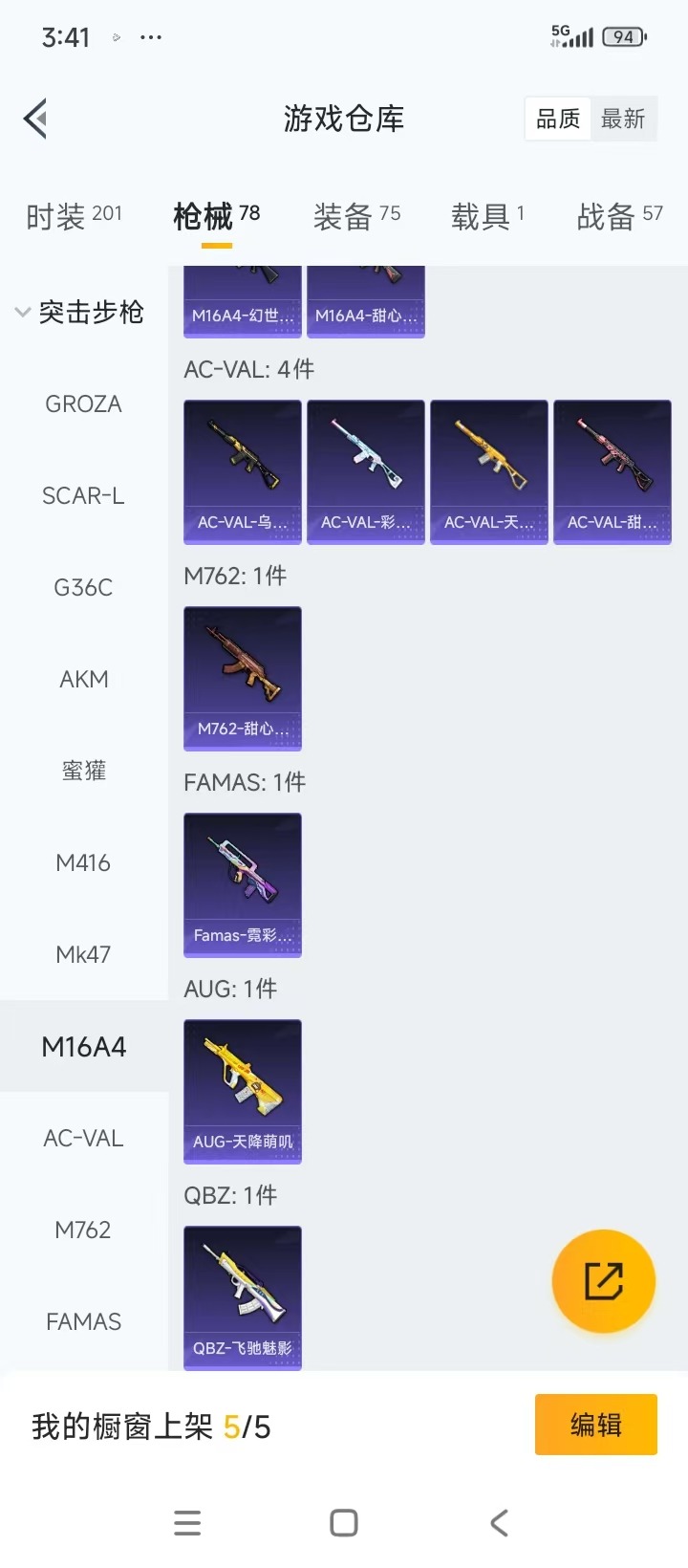The width and height of the screenshot is (688, 1568).
Task: Go back using the top arrow
Action: click(x=35, y=119)
